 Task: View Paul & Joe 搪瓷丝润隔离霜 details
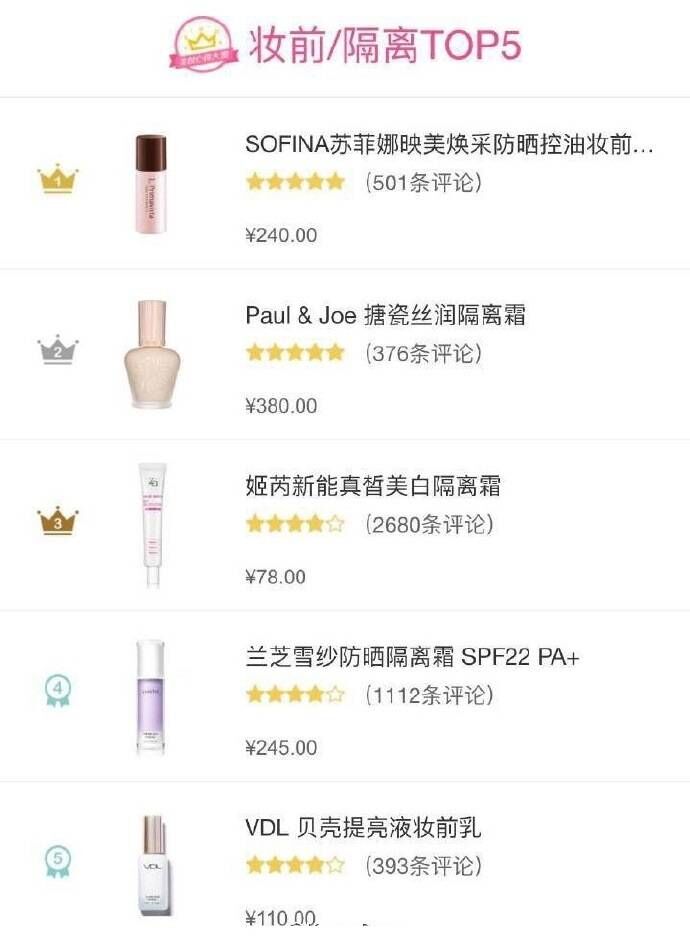386,316
